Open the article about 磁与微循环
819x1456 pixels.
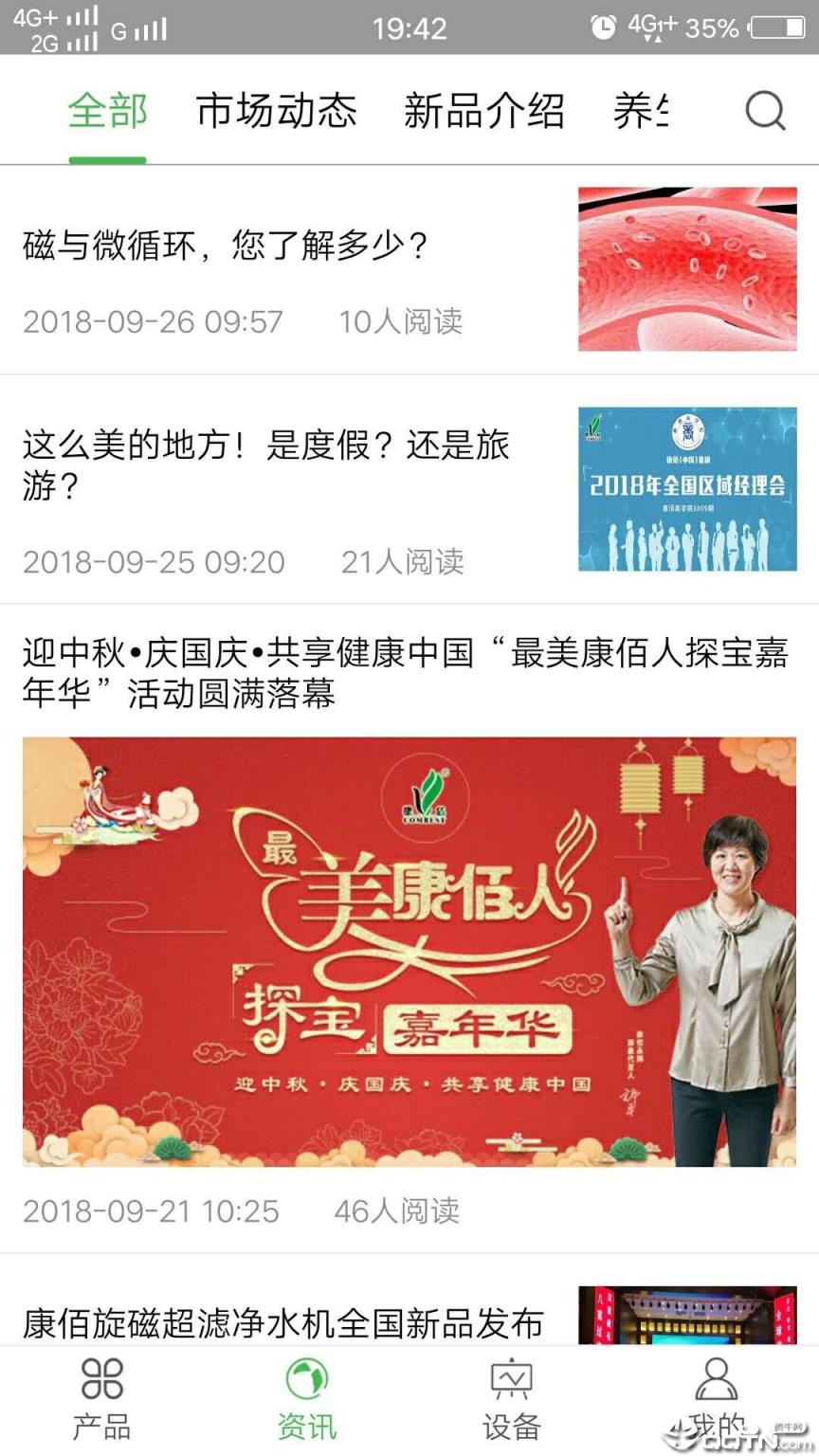pyautogui.click(x=223, y=246)
